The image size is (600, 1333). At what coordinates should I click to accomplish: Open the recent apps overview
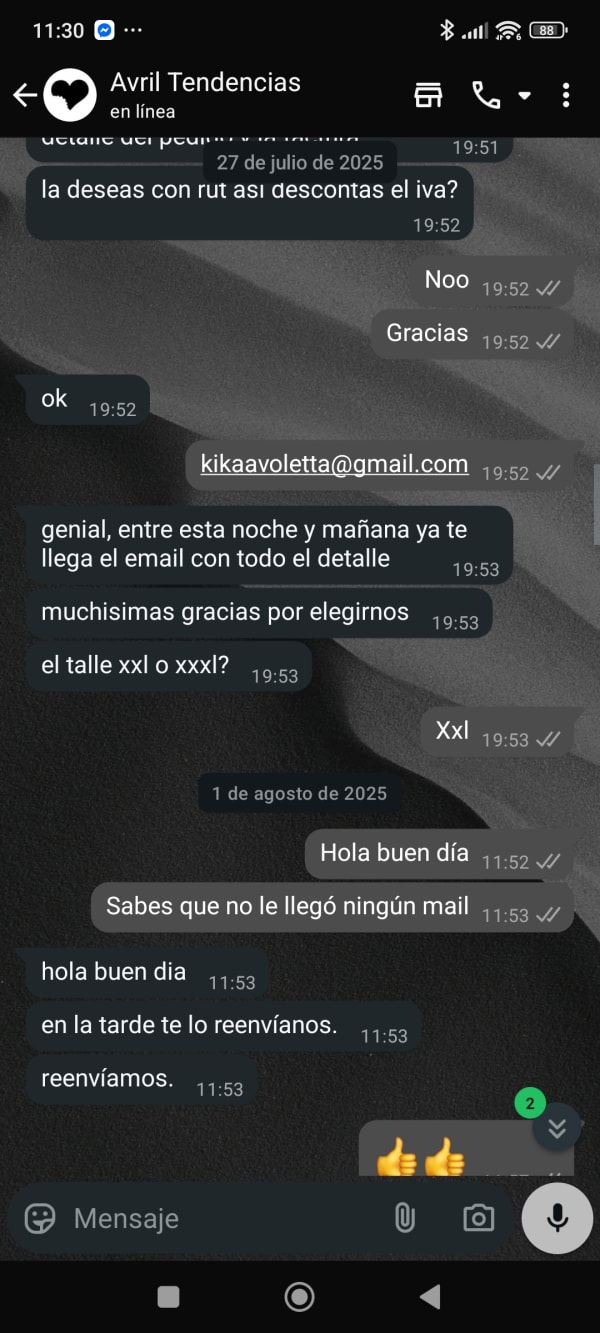click(169, 1297)
